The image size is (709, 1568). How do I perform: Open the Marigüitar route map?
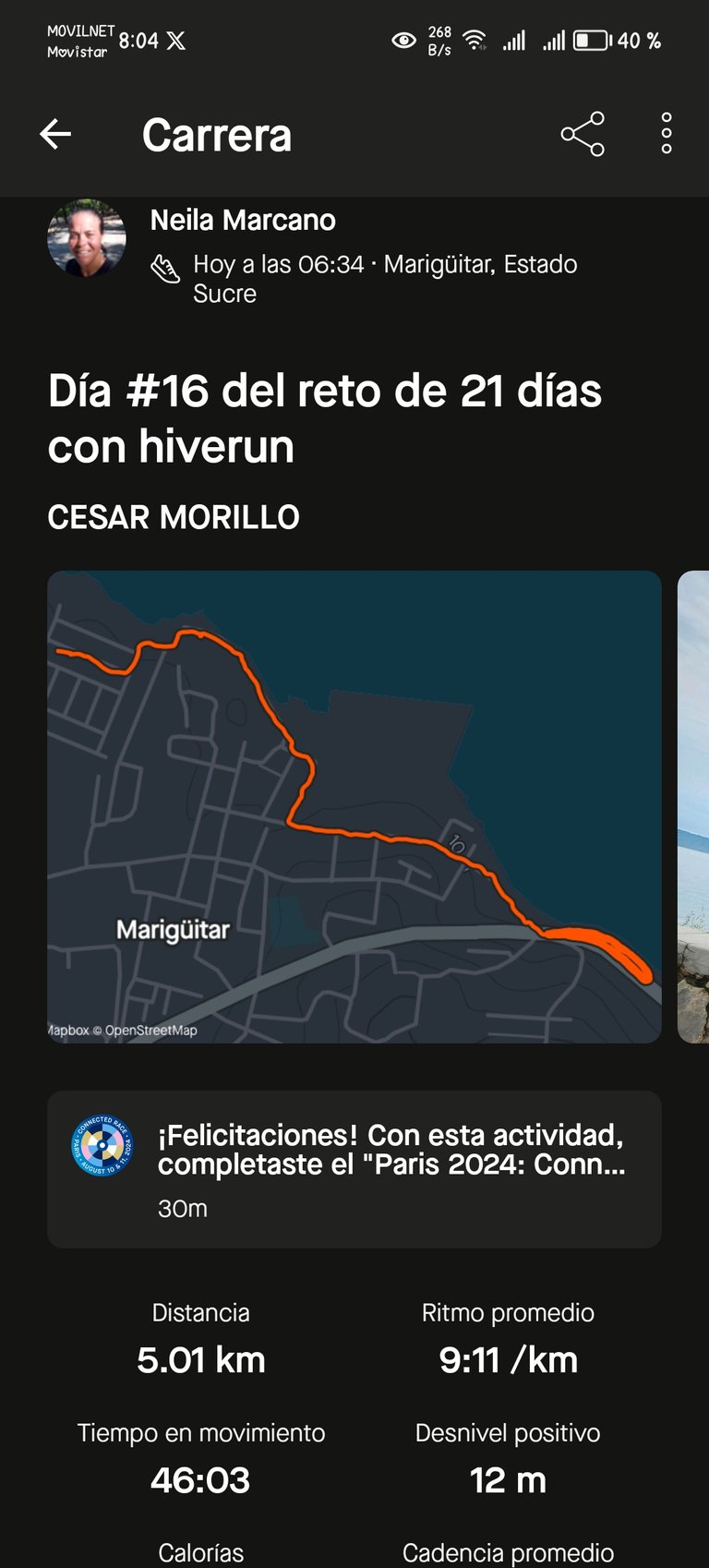coord(354,807)
